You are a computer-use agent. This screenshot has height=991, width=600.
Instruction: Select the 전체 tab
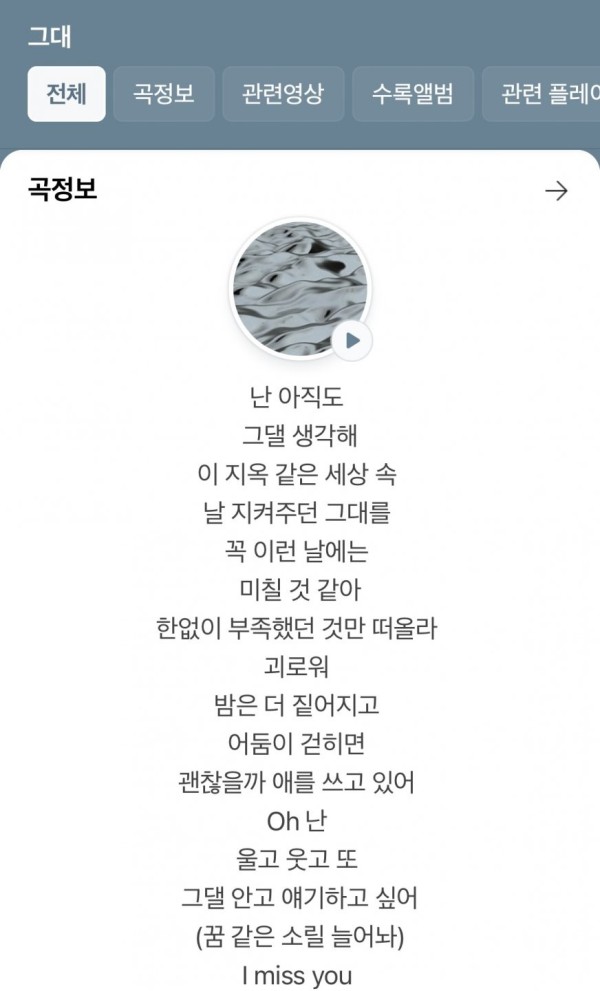(x=66, y=94)
